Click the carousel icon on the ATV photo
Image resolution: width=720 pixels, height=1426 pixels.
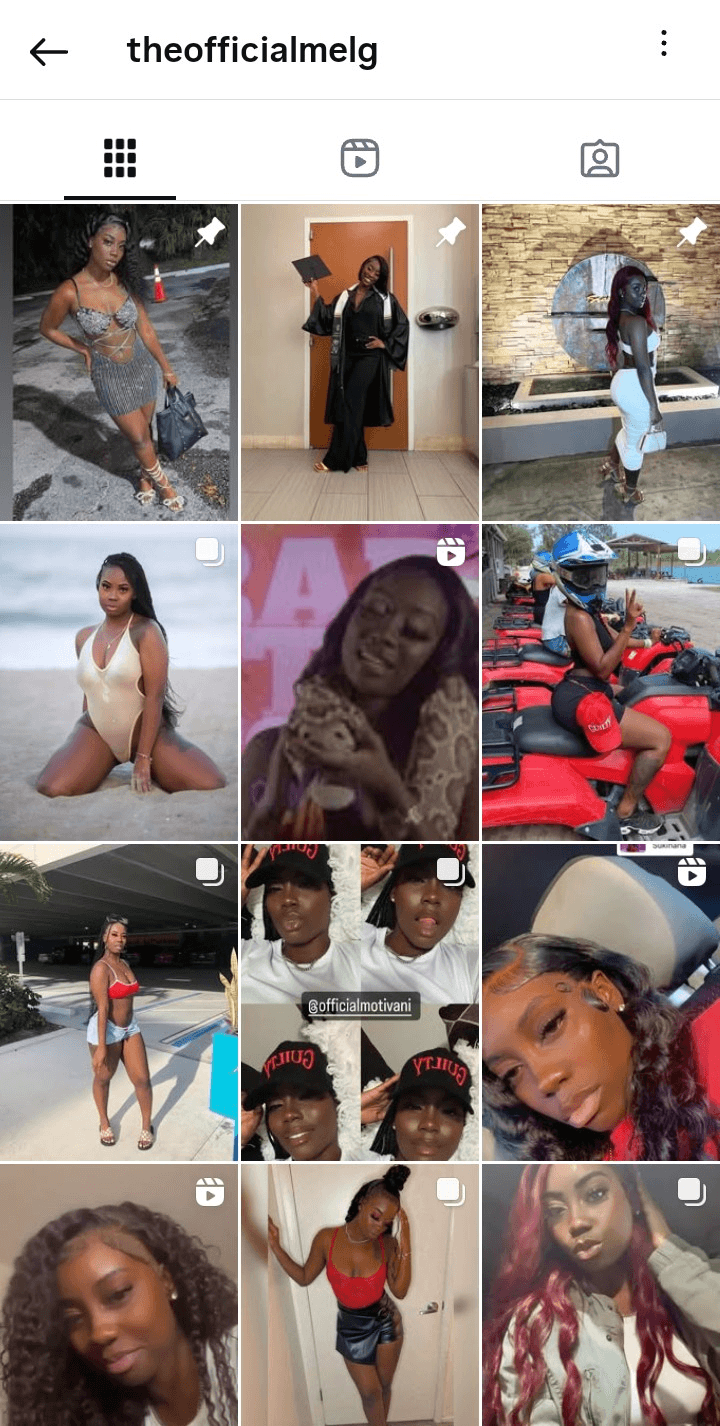click(691, 551)
